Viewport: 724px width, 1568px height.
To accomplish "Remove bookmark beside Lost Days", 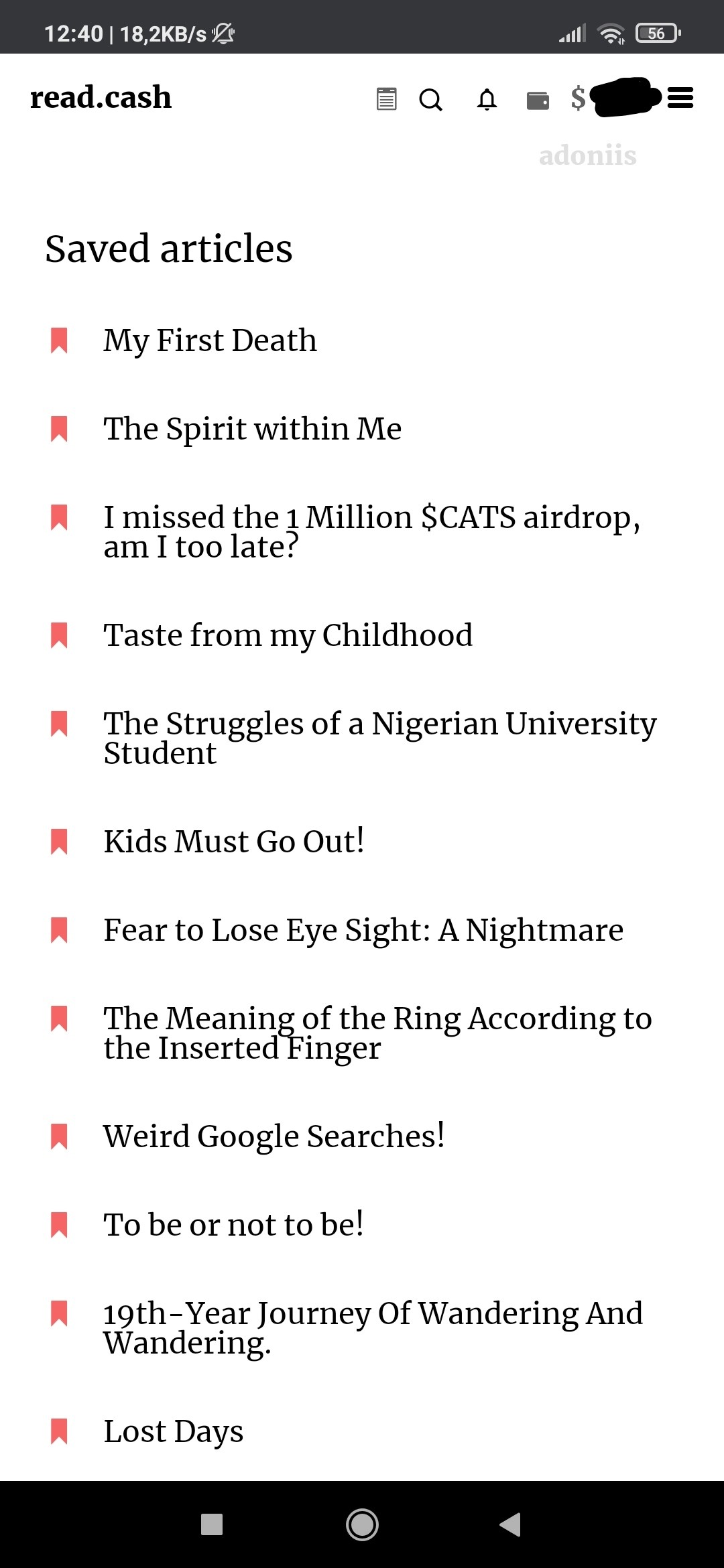I will tap(60, 1431).
